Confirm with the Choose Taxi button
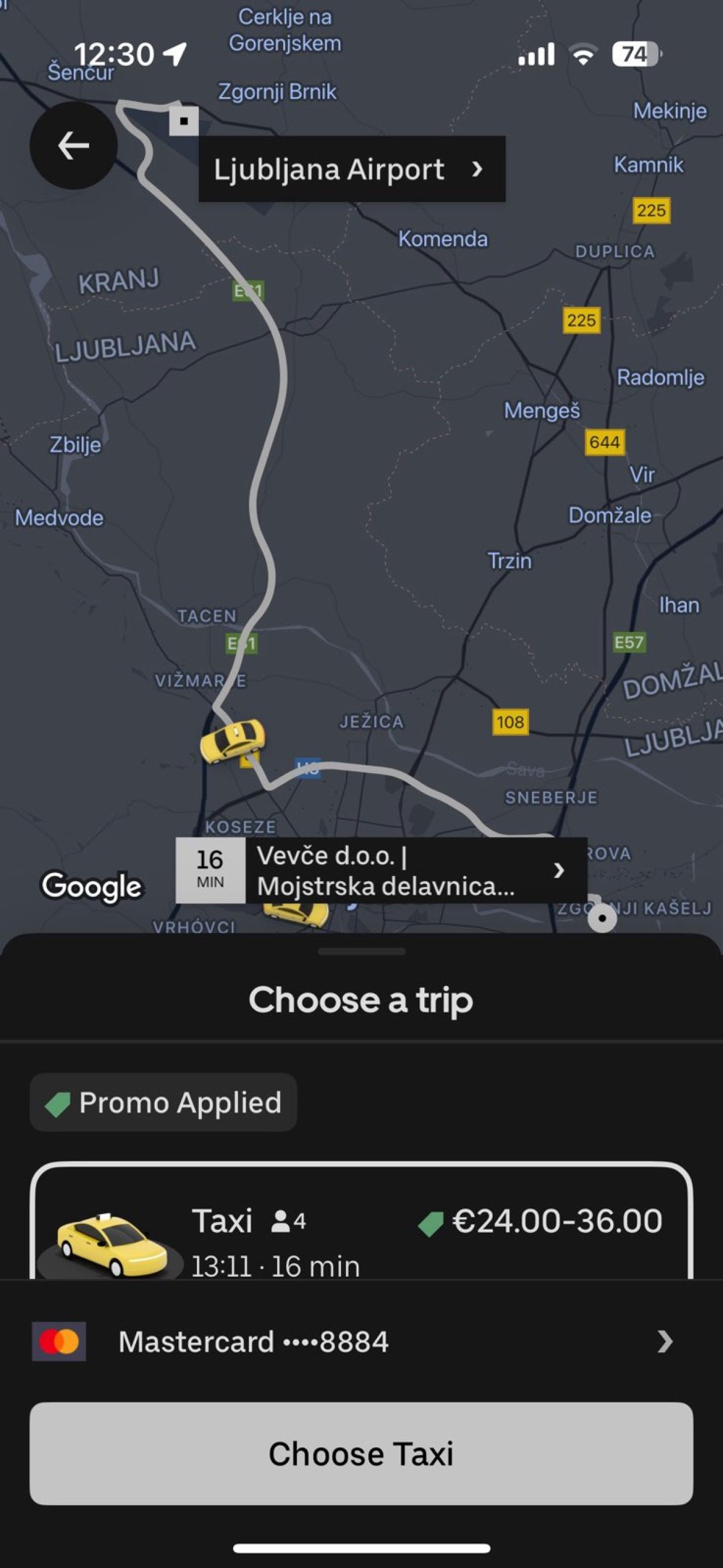The width and height of the screenshot is (723, 1568). pyautogui.click(x=361, y=1454)
